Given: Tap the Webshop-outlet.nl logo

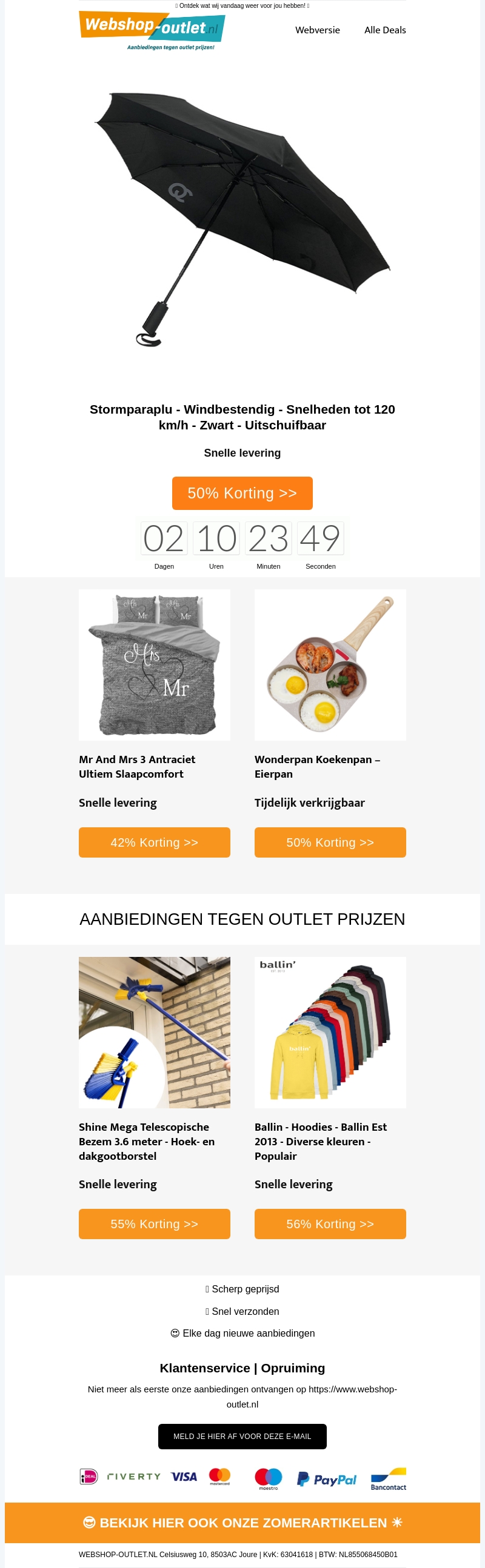Looking at the screenshot, I should click(x=152, y=30).
